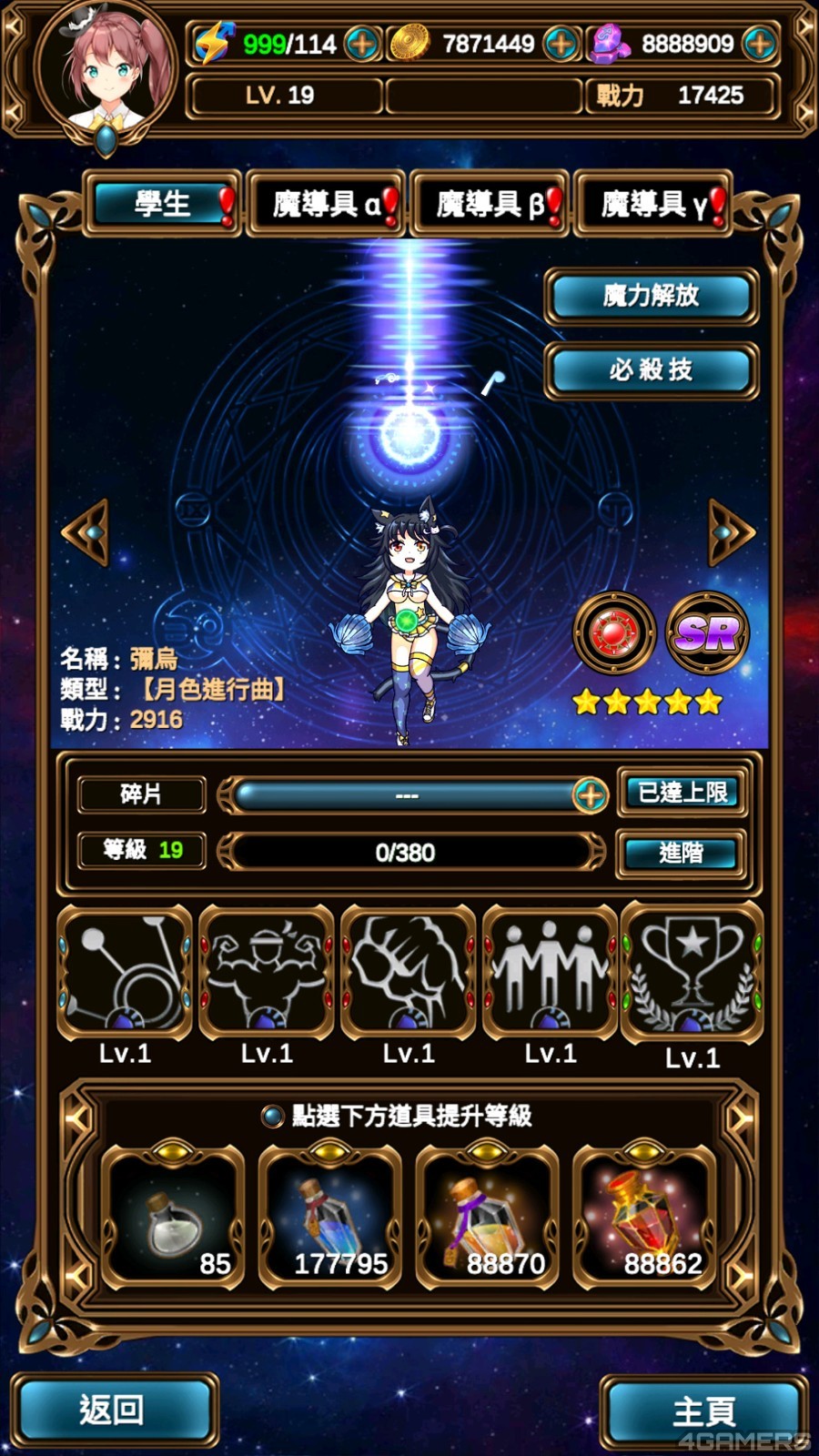The image size is (819, 1456).
Task: Go back with the 返回 button
Action: pos(114,1410)
